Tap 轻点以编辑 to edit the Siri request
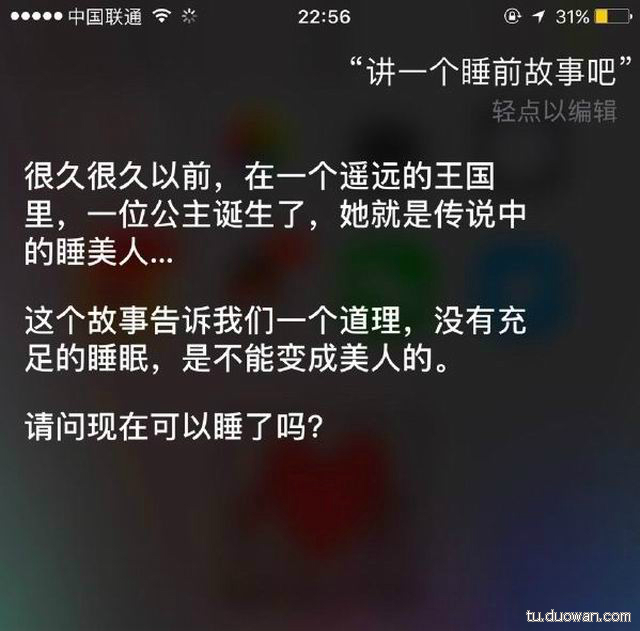Screen dimensions: 640x631 (554, 112)
